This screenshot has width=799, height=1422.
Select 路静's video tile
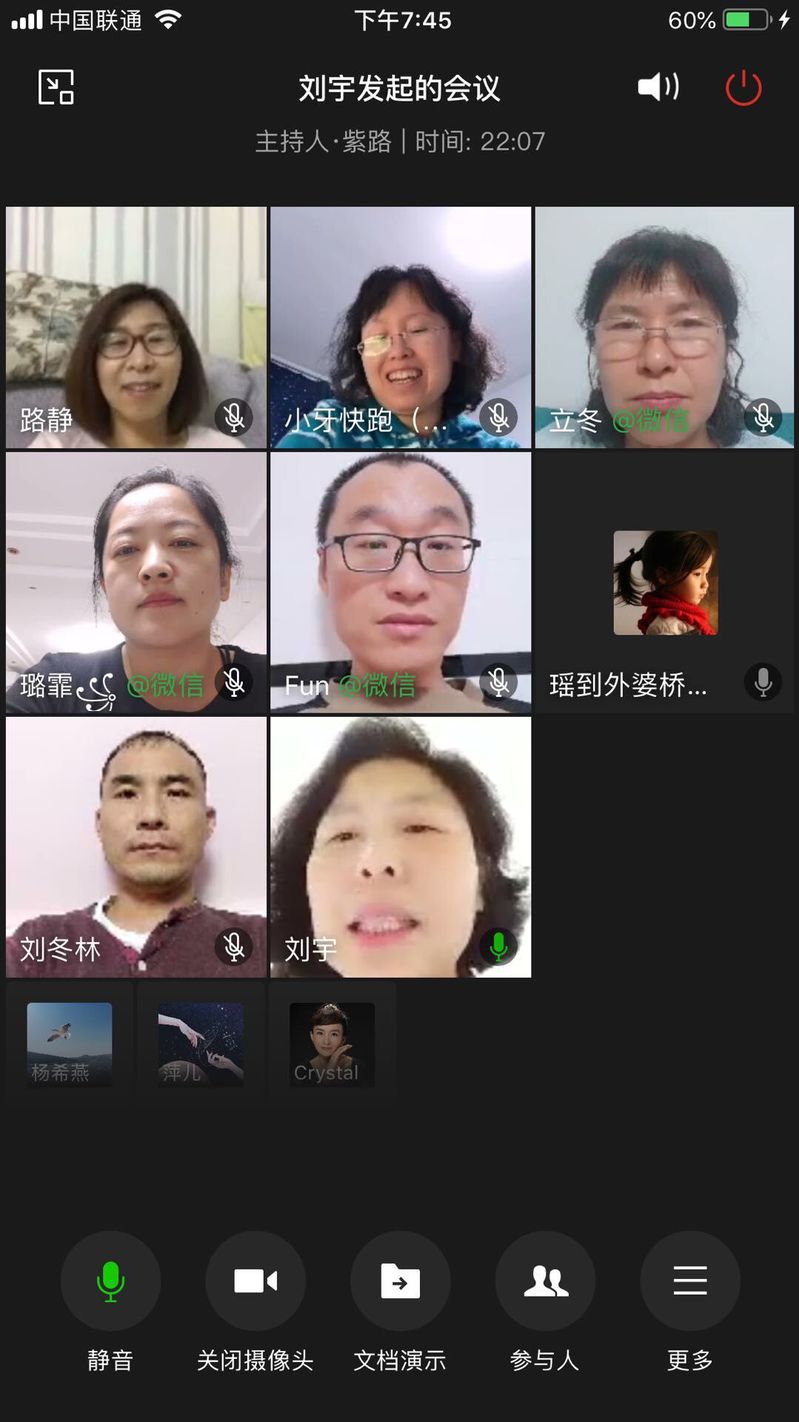tap(136, 327)
